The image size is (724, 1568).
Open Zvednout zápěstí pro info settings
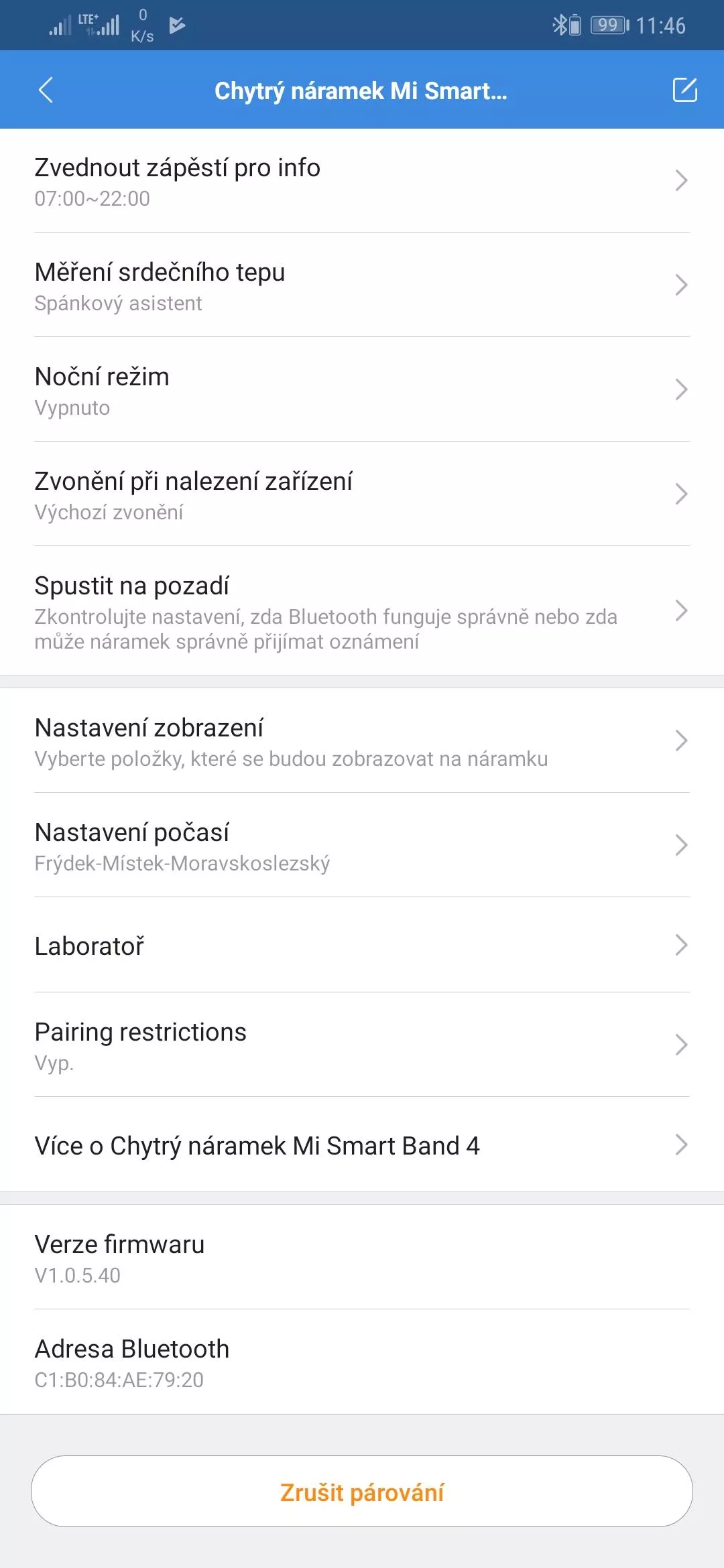pos(362,181)
